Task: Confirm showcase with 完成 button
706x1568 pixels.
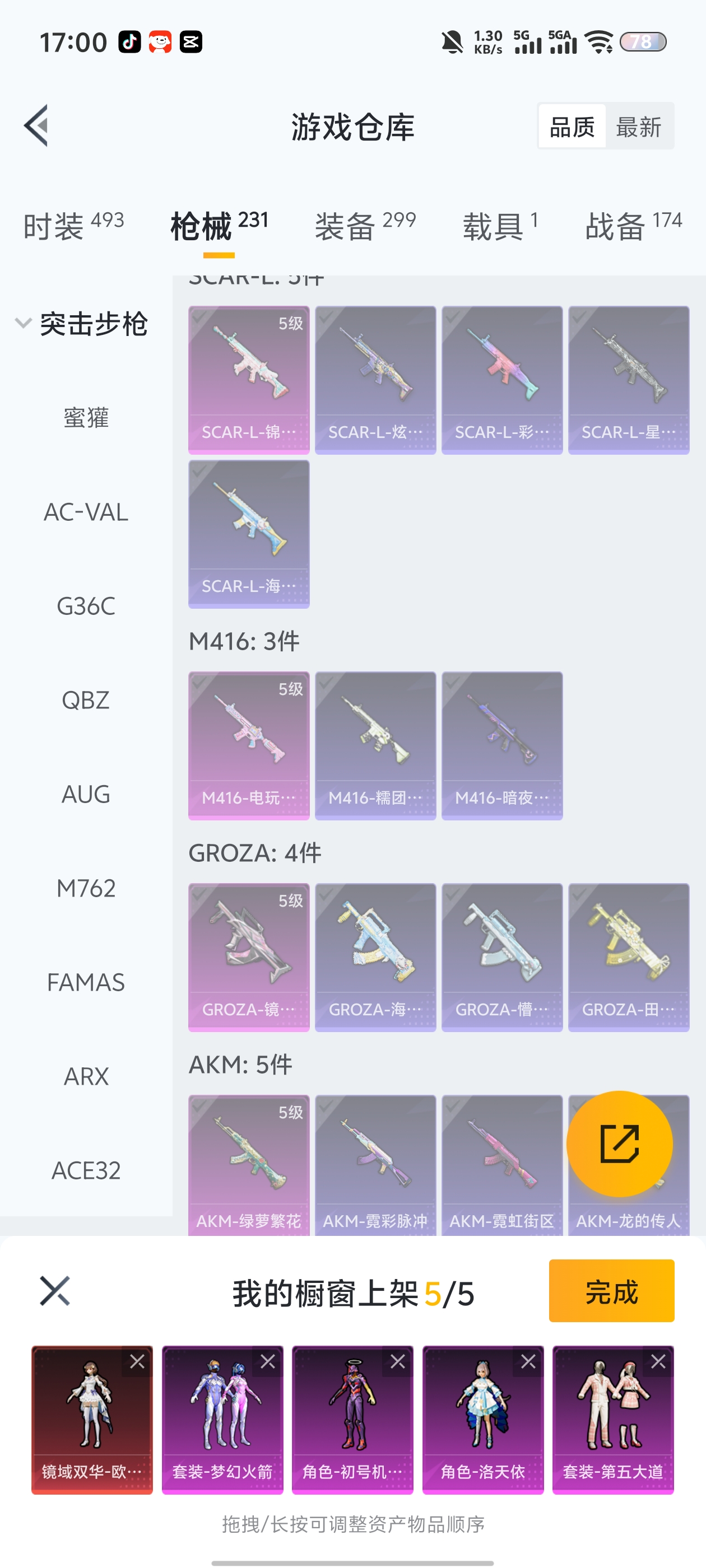Action: (611, 1291)
